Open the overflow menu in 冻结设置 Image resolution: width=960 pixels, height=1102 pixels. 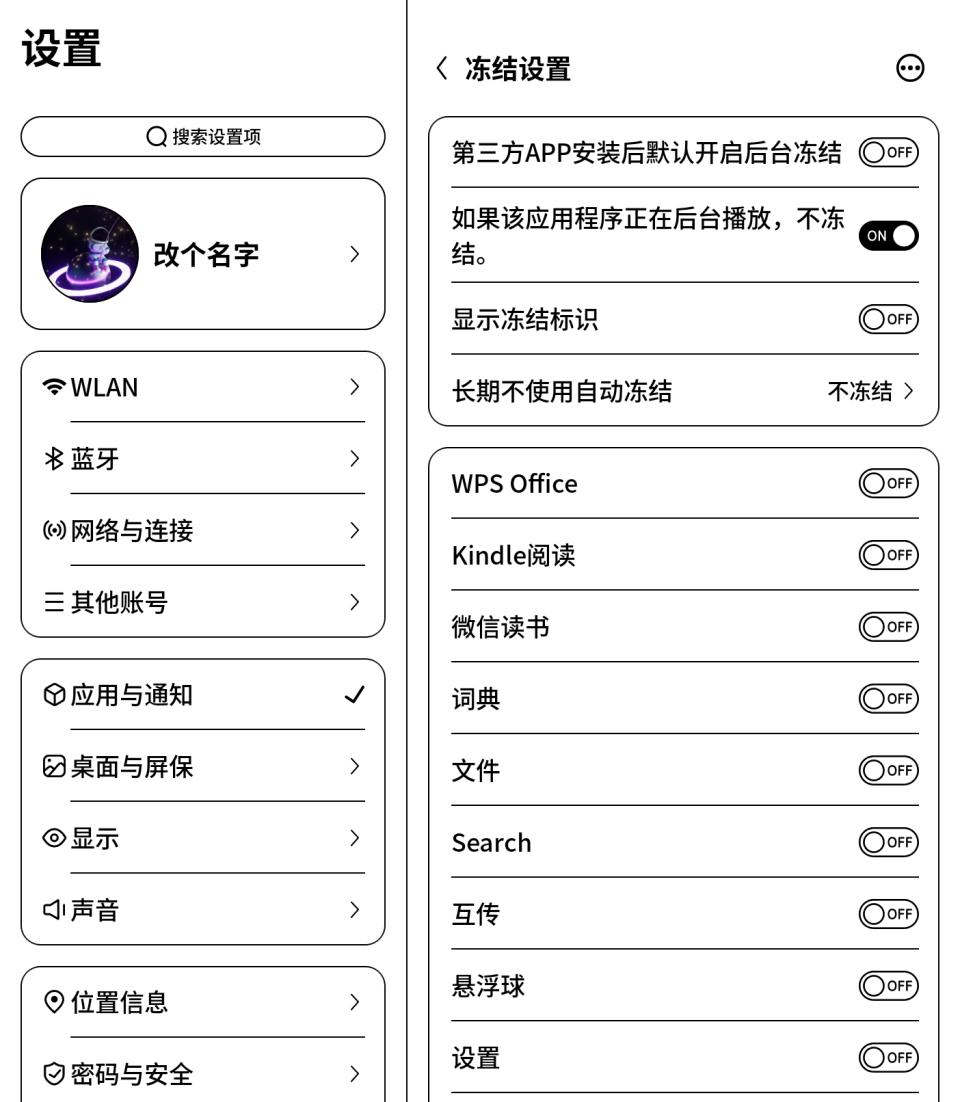[x=910, y=69]
